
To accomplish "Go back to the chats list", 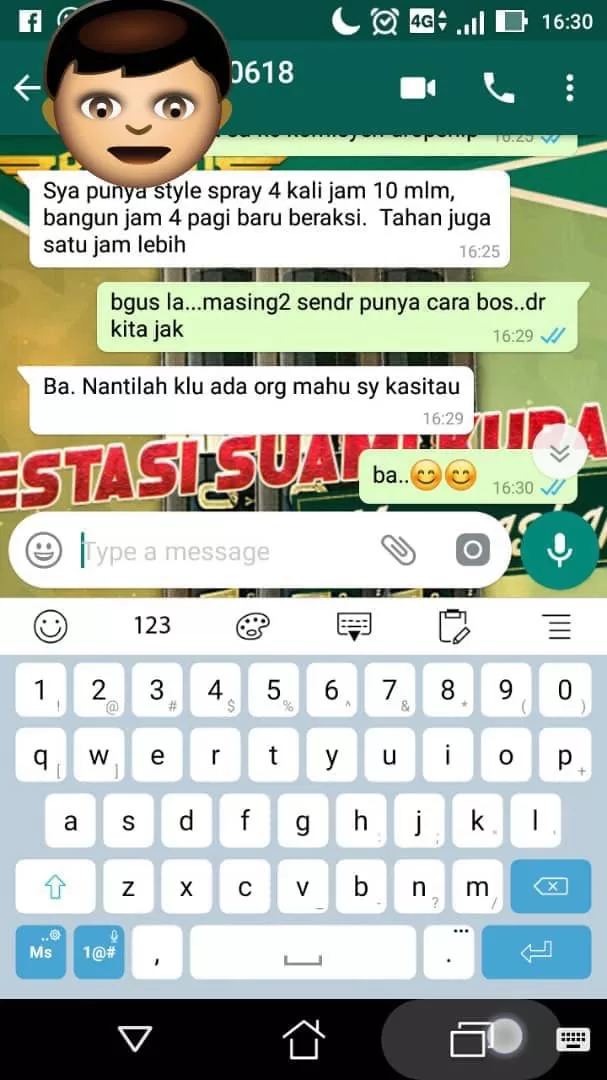I will (26, 88).
